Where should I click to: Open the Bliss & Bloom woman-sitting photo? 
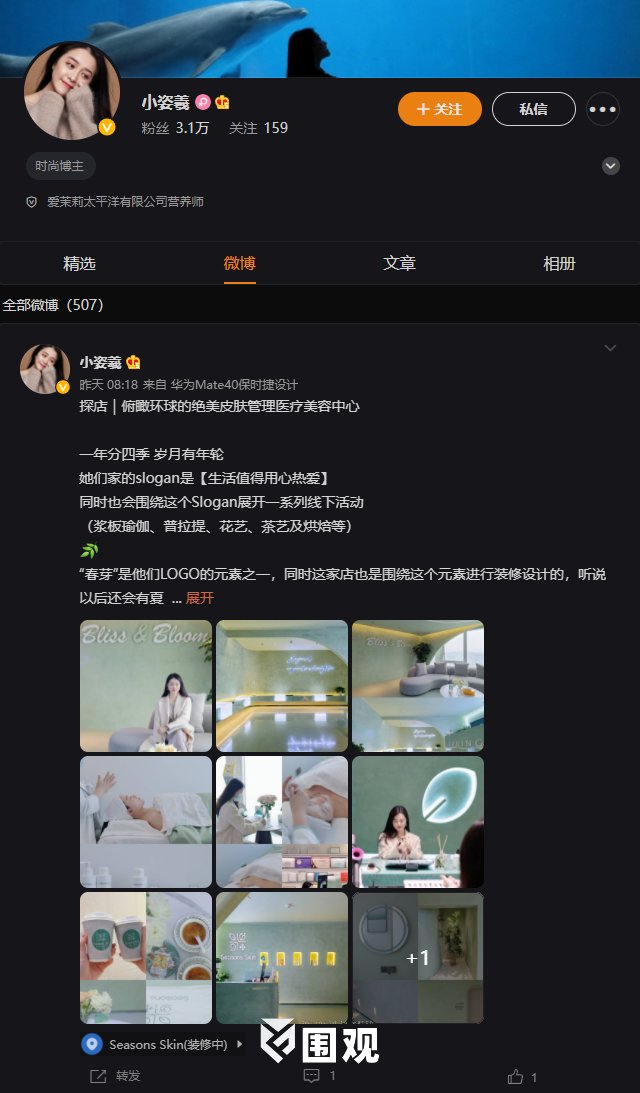(146, 686)
